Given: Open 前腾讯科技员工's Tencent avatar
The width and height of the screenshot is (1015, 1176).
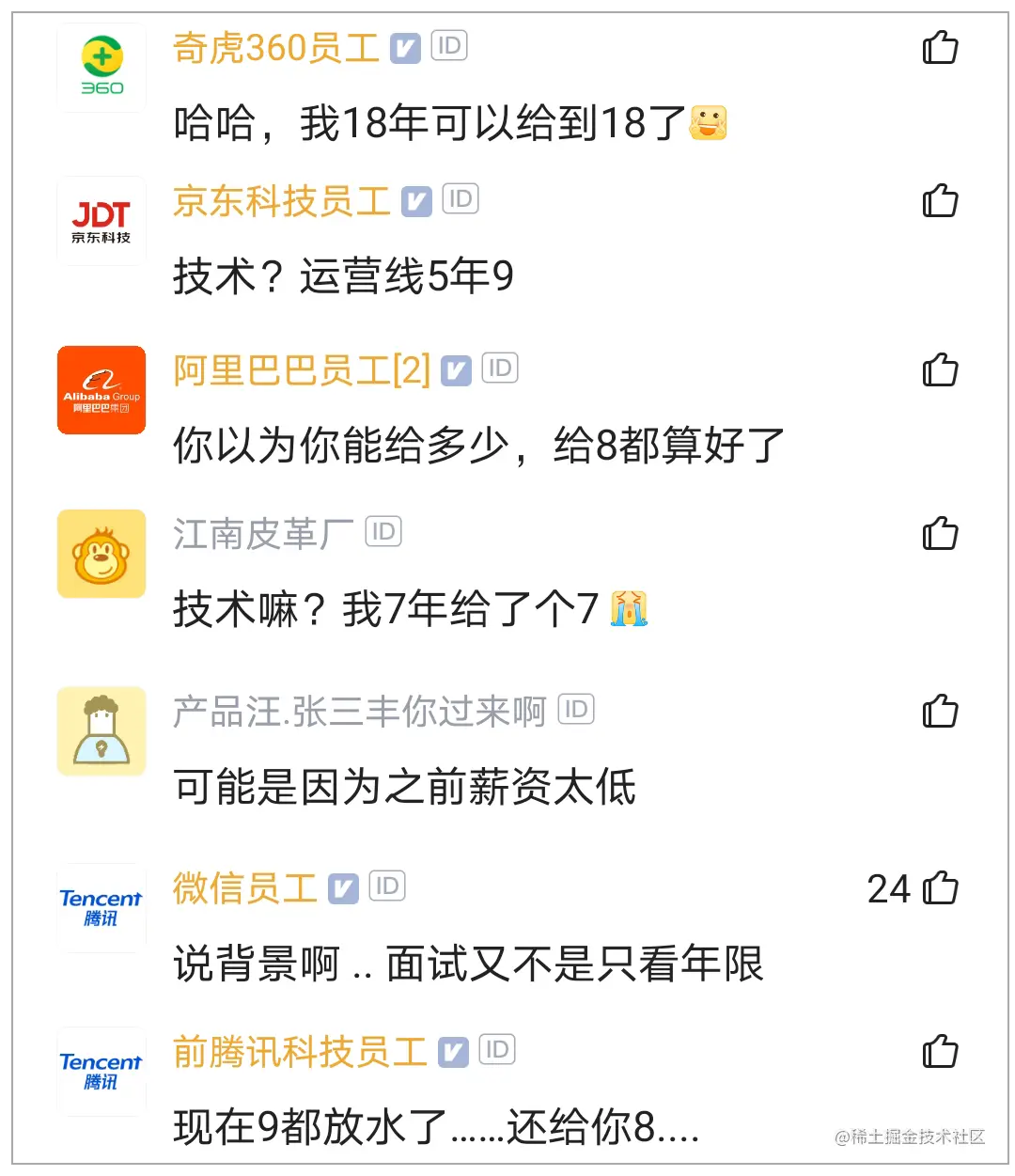Looking at the screenshot, I should (x=101, y=1071).
